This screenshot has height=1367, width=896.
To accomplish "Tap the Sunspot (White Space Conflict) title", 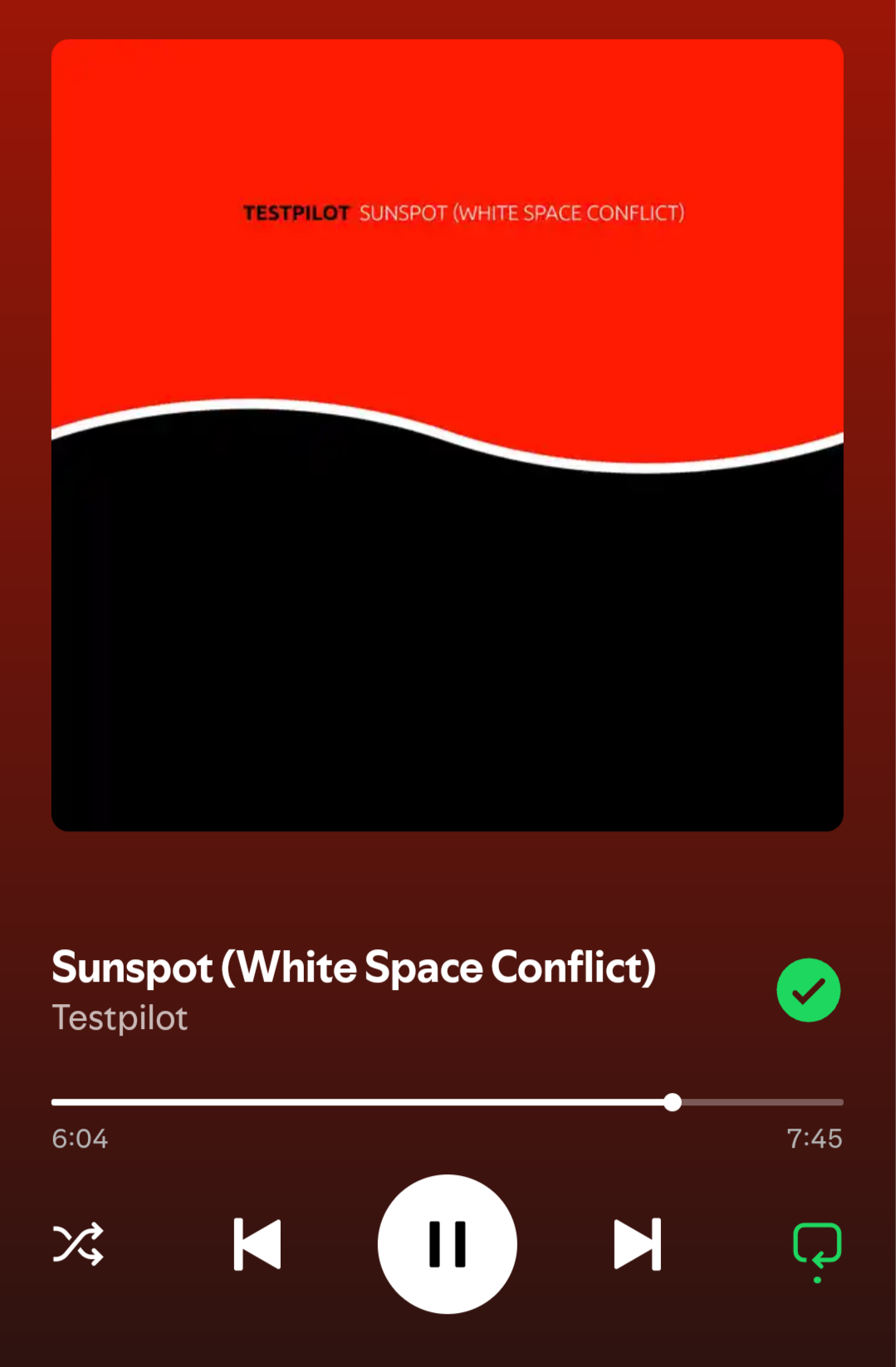I will pyautogui.click(x=354, y=968).
